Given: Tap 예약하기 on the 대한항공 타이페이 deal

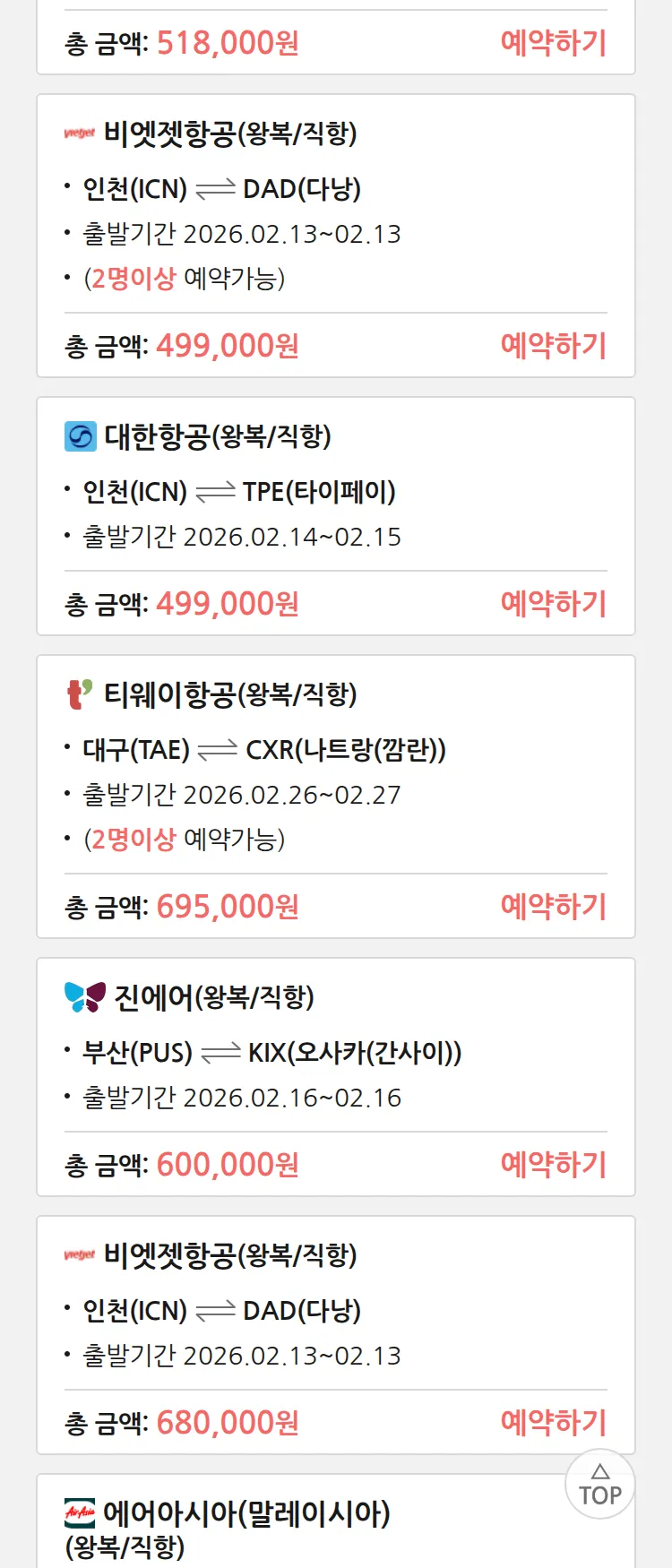Looking at the screenshot, I should (553, 604).
